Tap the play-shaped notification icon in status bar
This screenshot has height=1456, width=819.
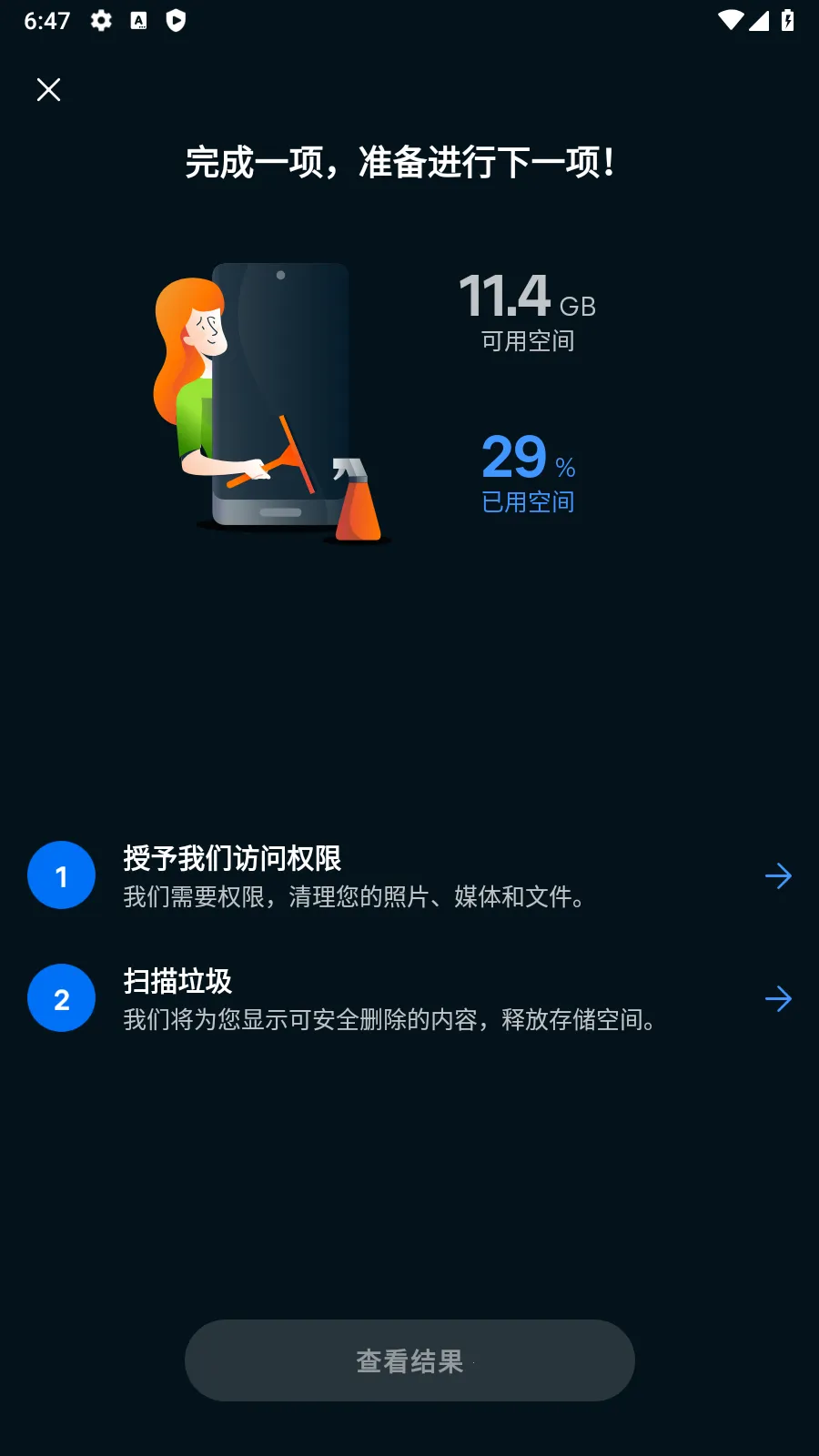pos(176,20)
